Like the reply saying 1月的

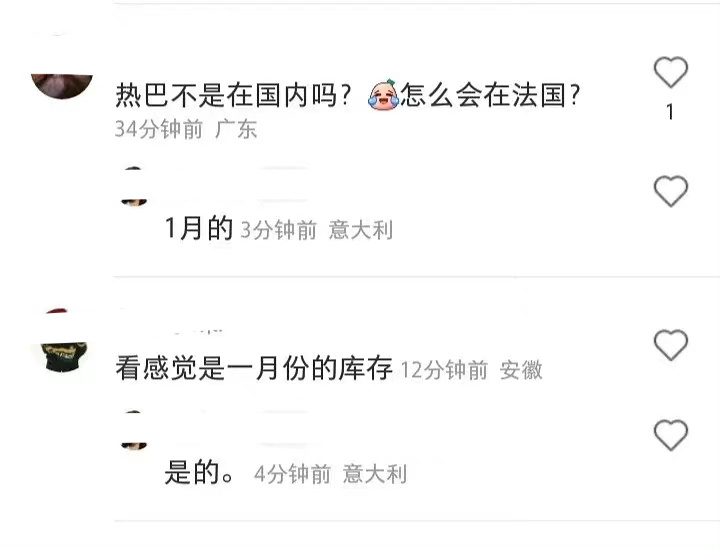tap(670, 190)
